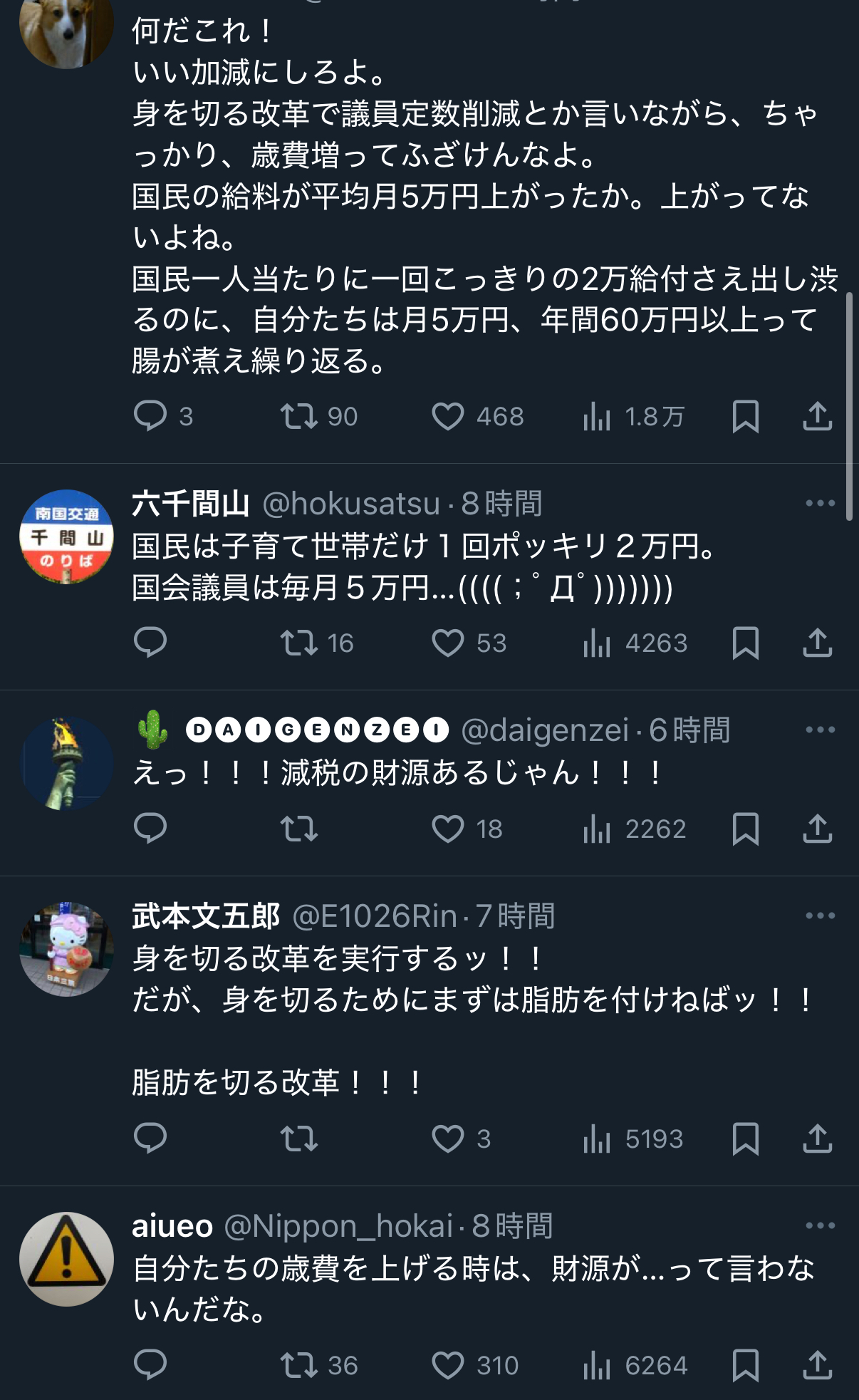This screenshot has width=859, height=1400.
Task: Repost the tweet with 90 reposts
Action: tap(298, 417)
